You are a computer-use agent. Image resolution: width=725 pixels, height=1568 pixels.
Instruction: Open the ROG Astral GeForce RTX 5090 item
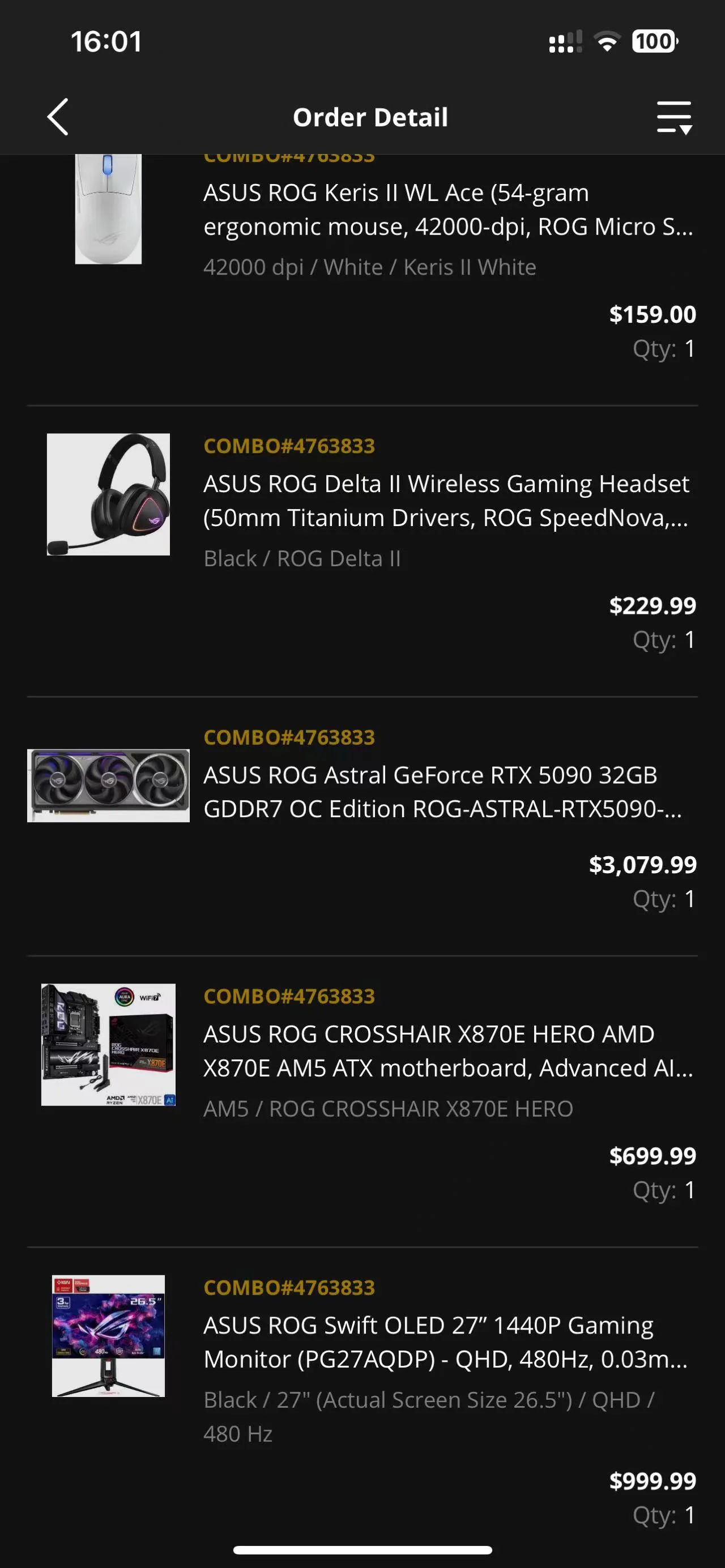[x=442, y=791]
